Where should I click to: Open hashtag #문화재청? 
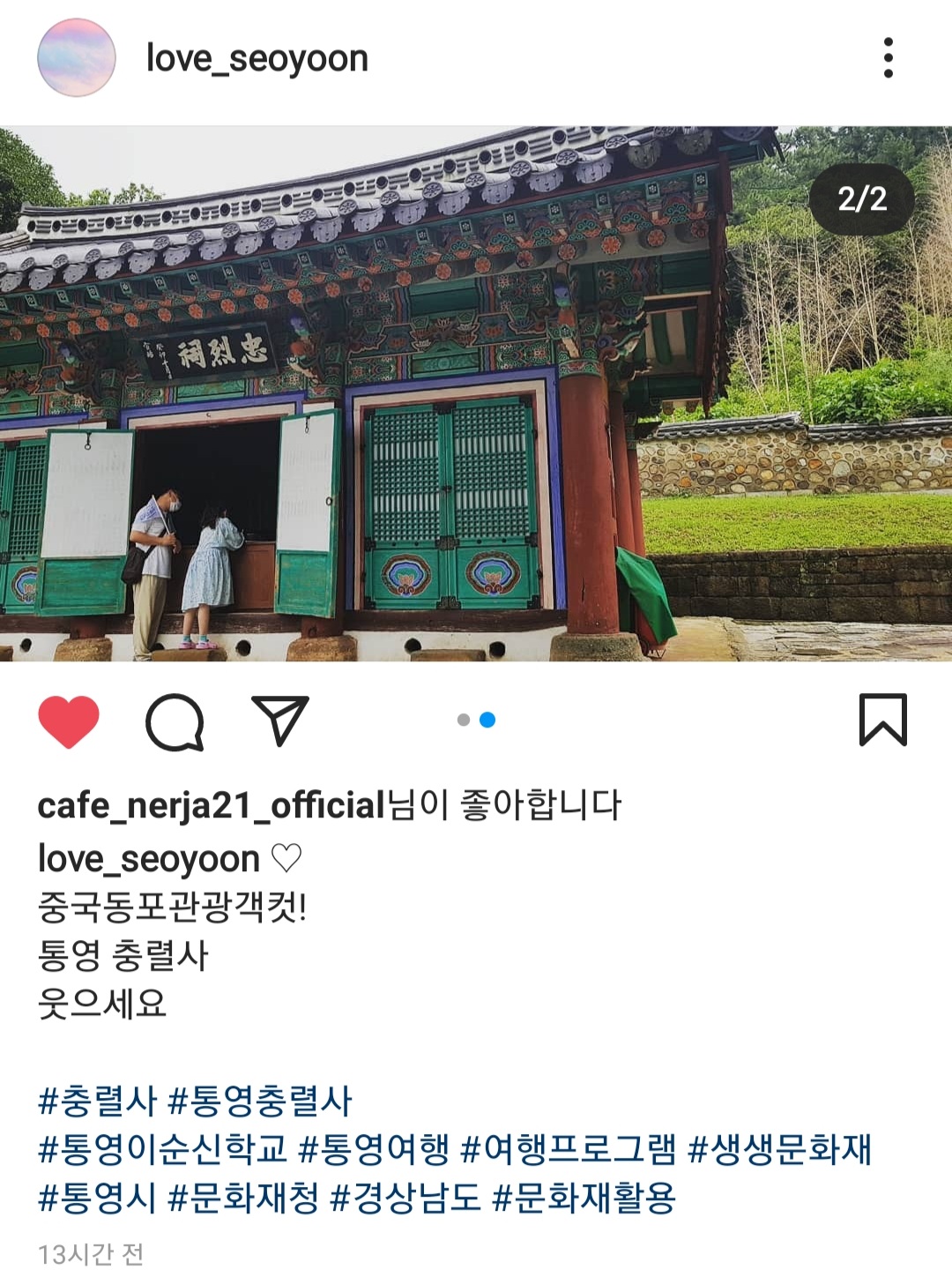pyautogui.click(x=242, y=1198)
